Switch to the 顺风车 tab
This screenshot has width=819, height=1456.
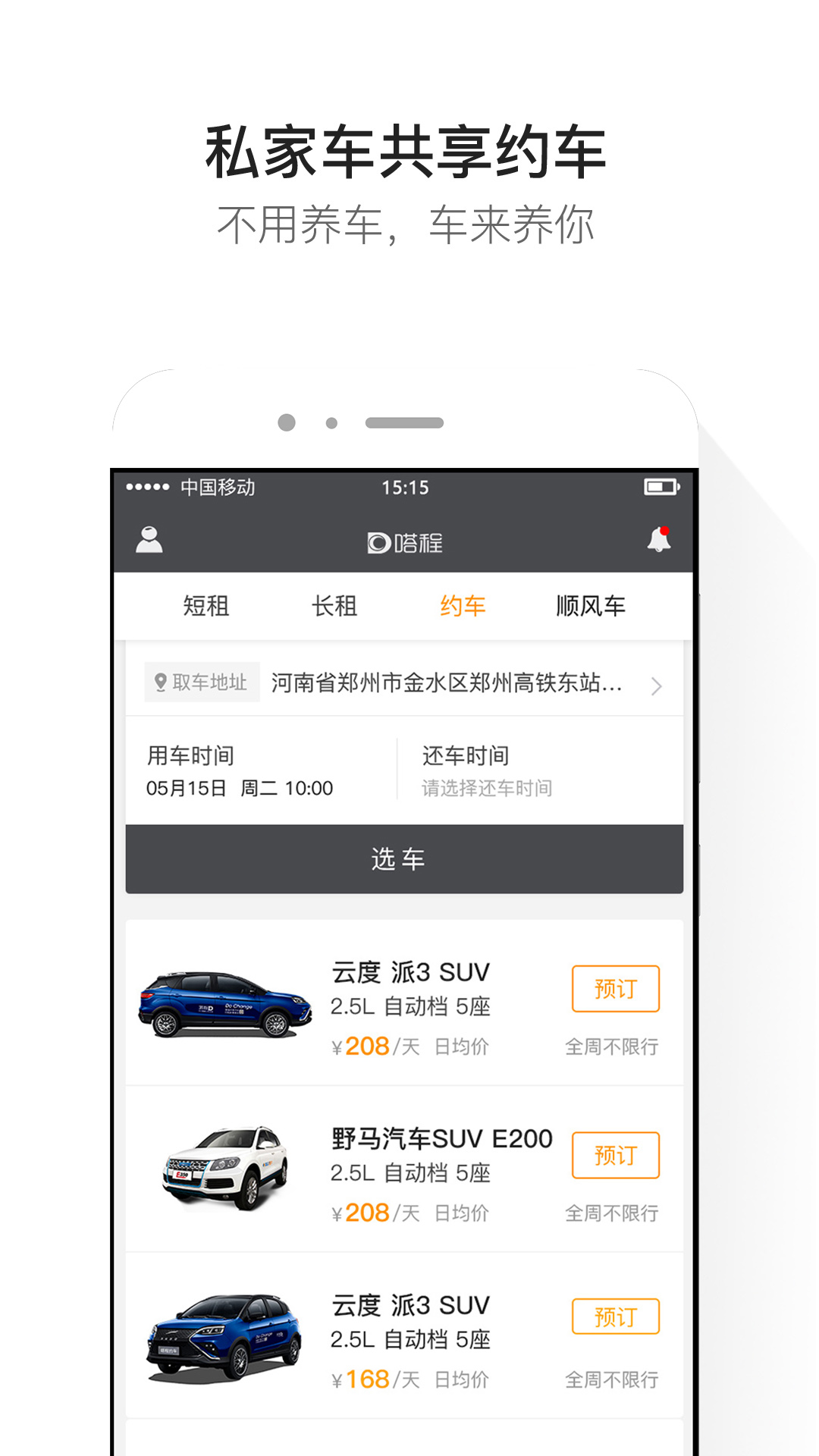(590, 605)
